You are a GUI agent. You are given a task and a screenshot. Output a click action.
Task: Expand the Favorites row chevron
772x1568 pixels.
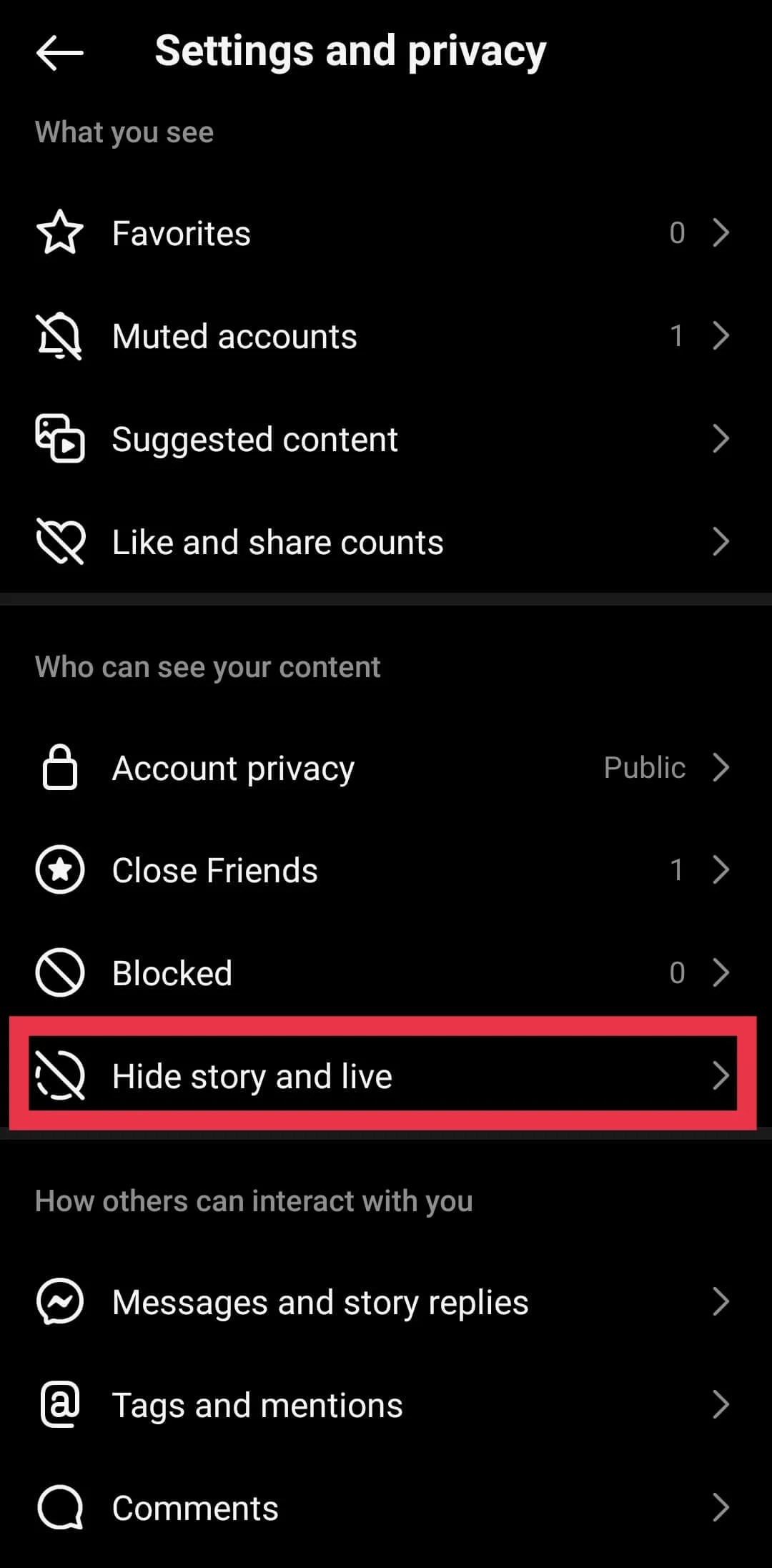click(x=721, y=232)
